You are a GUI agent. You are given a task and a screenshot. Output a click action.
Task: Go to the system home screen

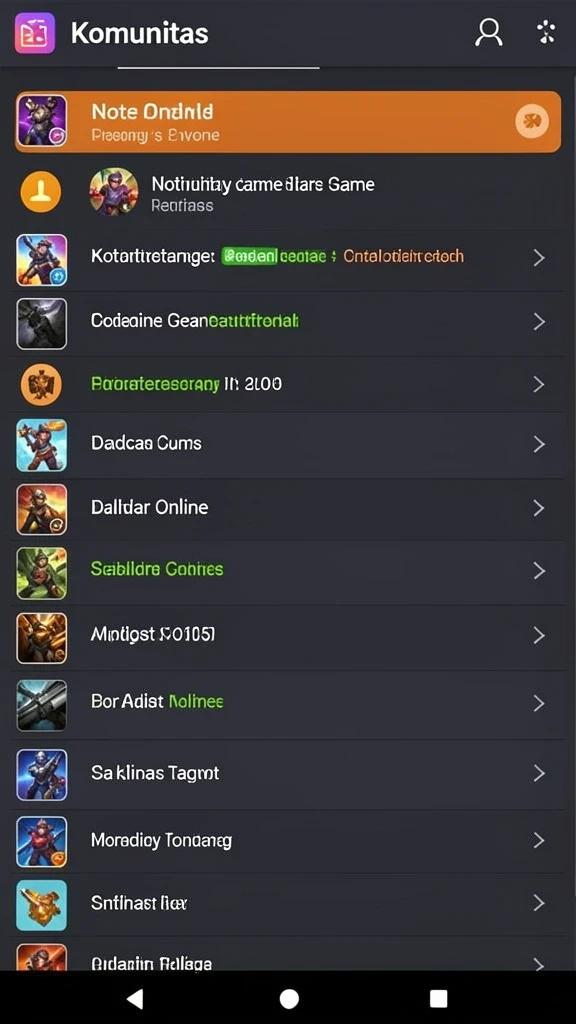pyautogui.click(x=289, y=999)
